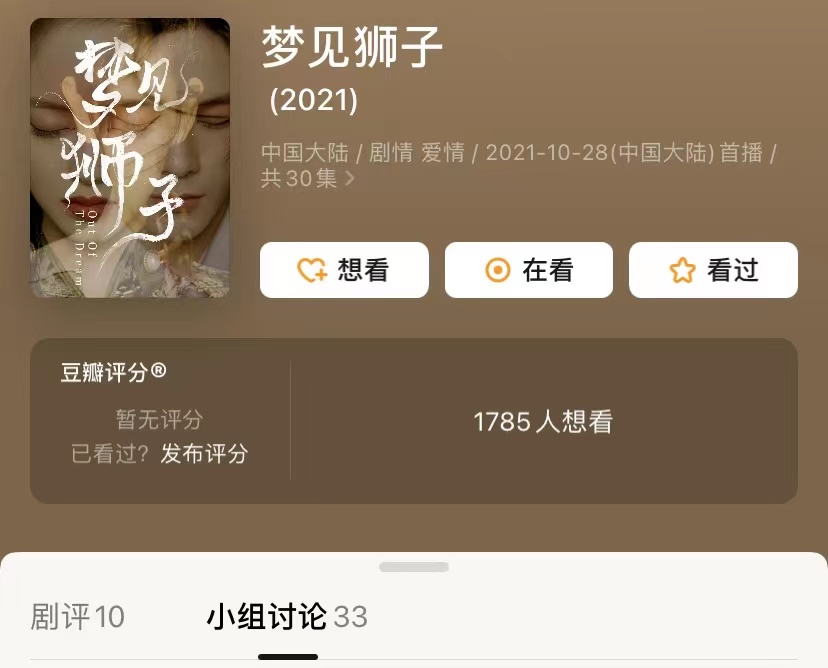The height and width of the screenshot is (668, 828).
Task: Mark the drama as 在看
Action: pyautogui.click(x=528, y=270)
